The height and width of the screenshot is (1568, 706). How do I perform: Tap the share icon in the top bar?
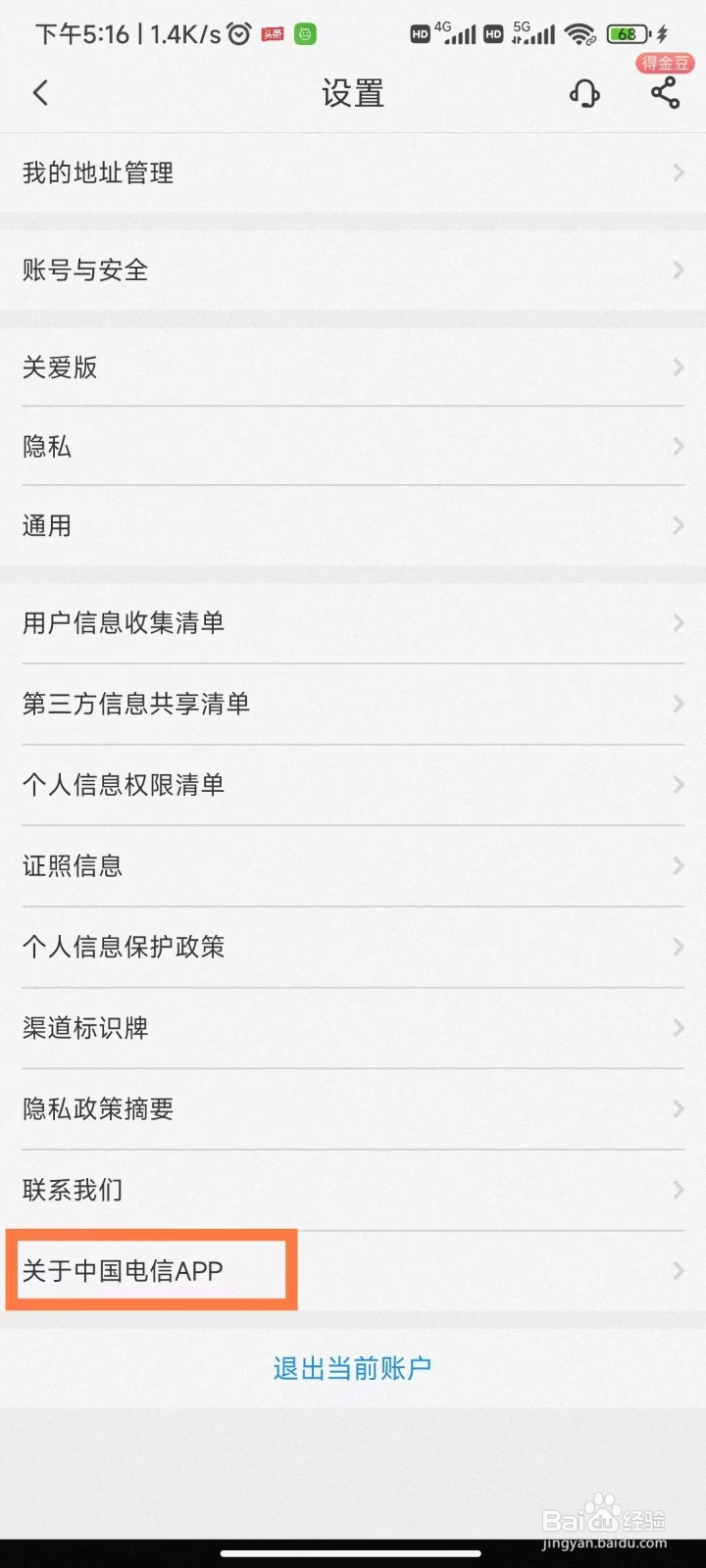click(x=664, y=93)
